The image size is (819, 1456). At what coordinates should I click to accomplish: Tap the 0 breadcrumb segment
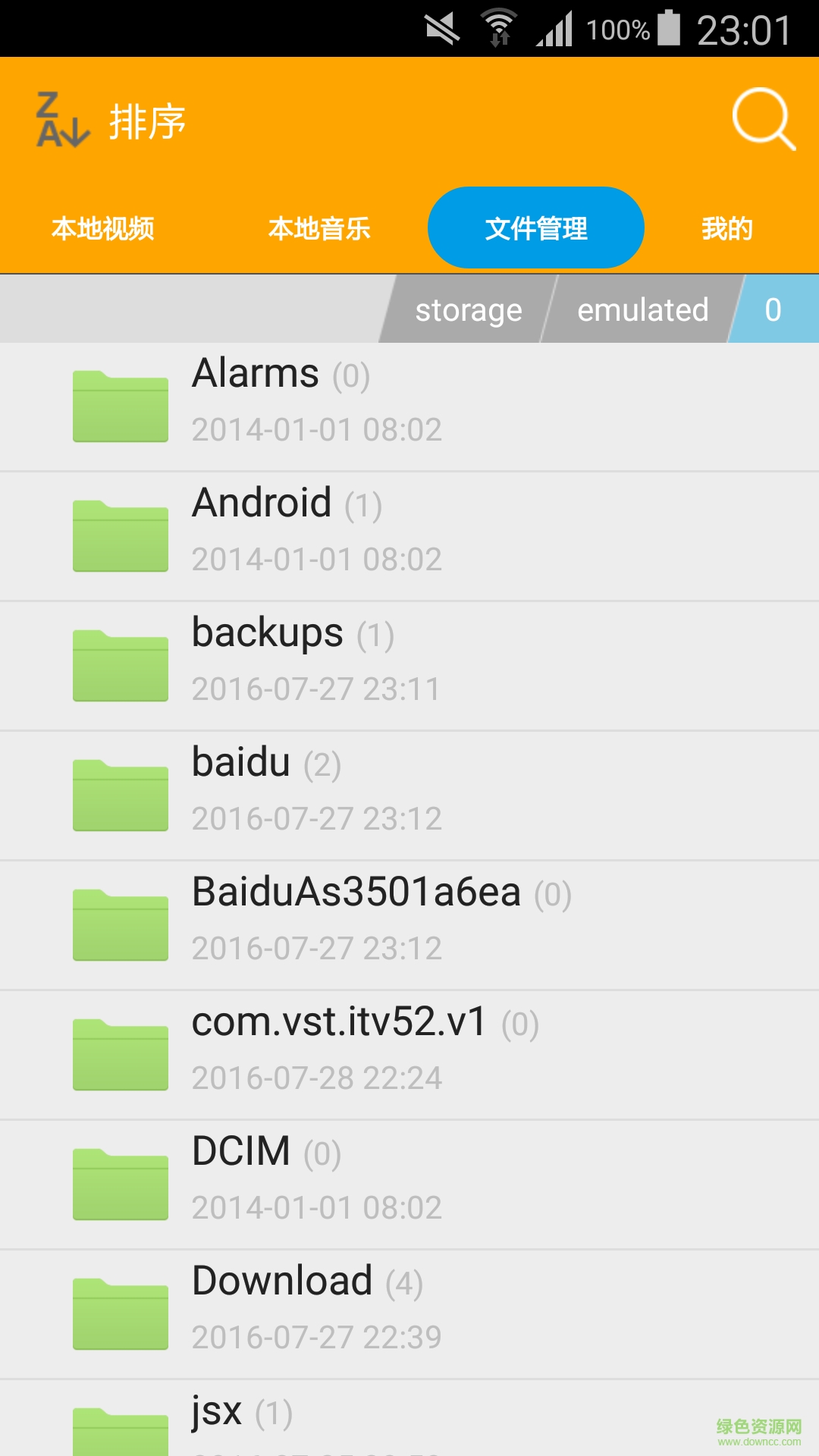(773, 309)
